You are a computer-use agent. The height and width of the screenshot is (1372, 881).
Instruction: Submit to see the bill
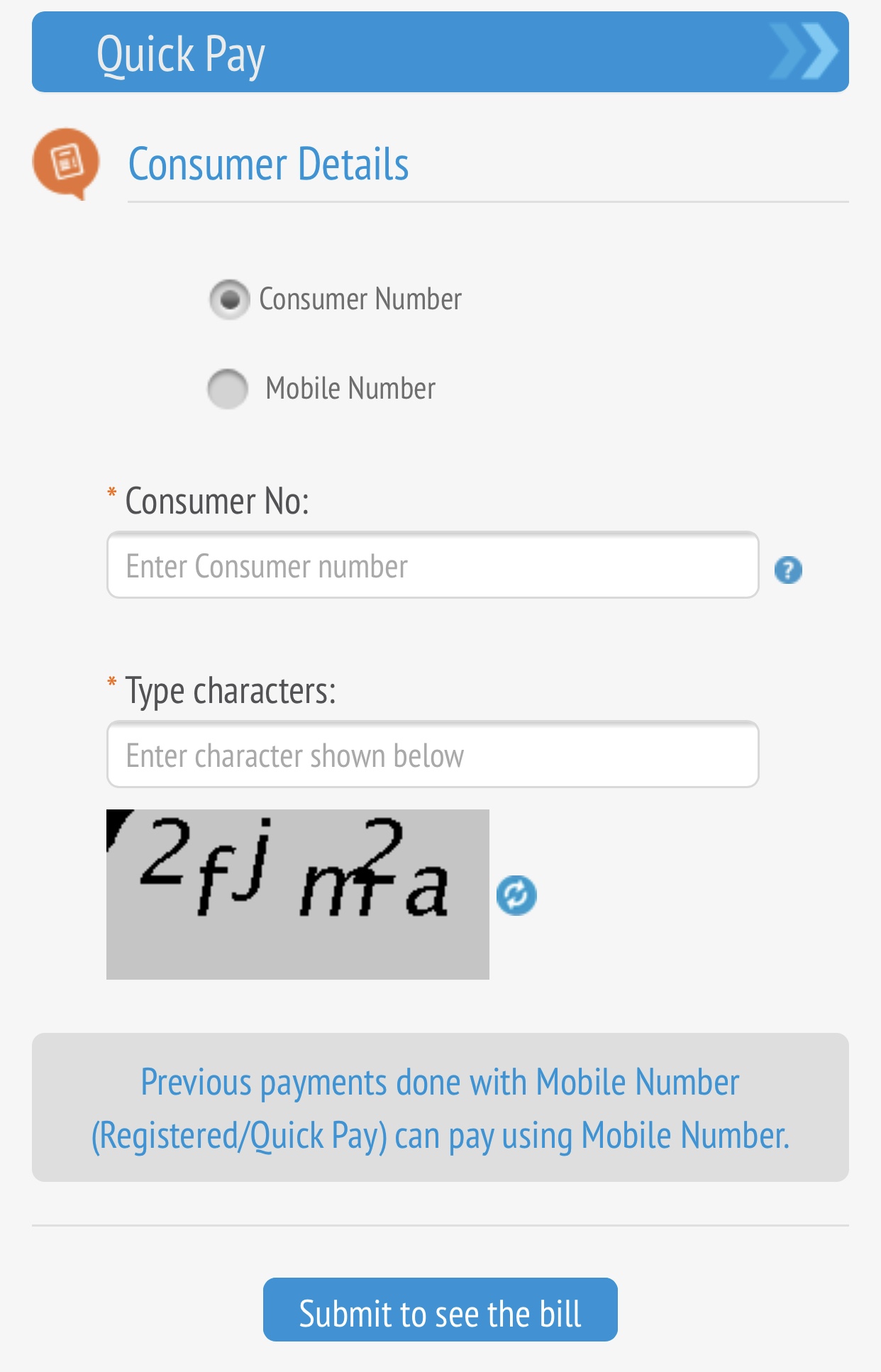[x=440, y=1310]
